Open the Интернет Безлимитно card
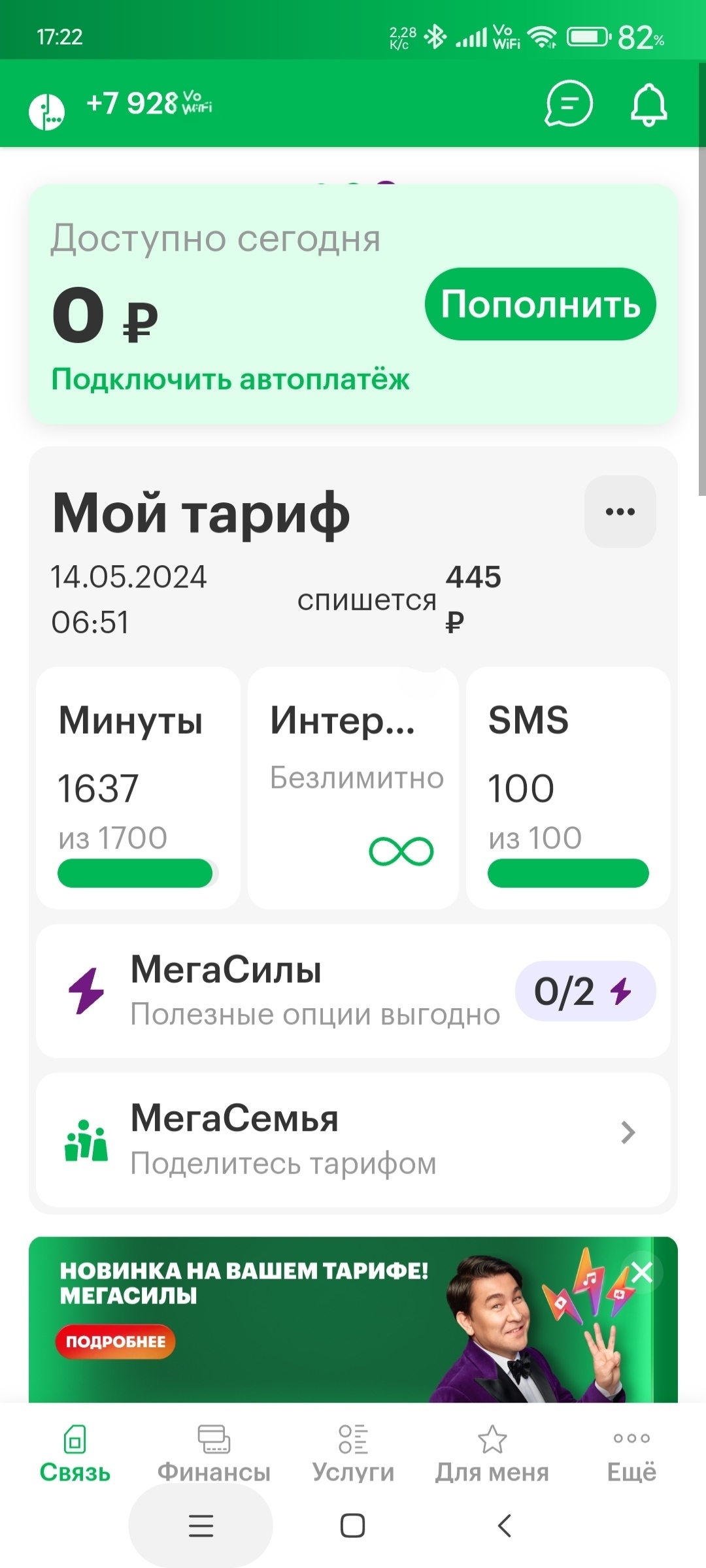706x1568 pixels. click(353, 787)
